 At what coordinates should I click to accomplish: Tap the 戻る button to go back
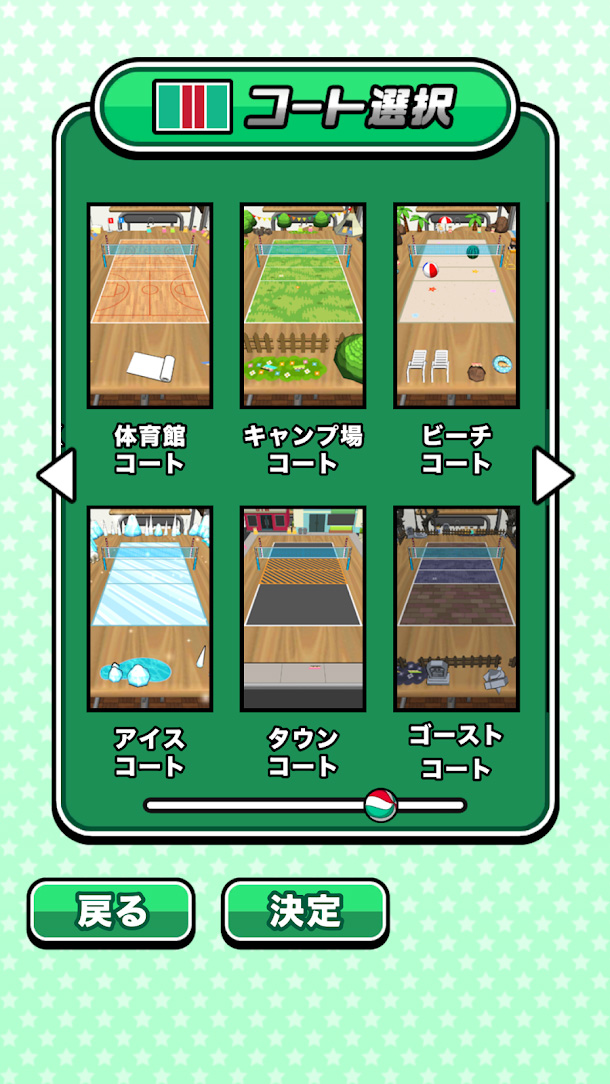pos(111,911)
